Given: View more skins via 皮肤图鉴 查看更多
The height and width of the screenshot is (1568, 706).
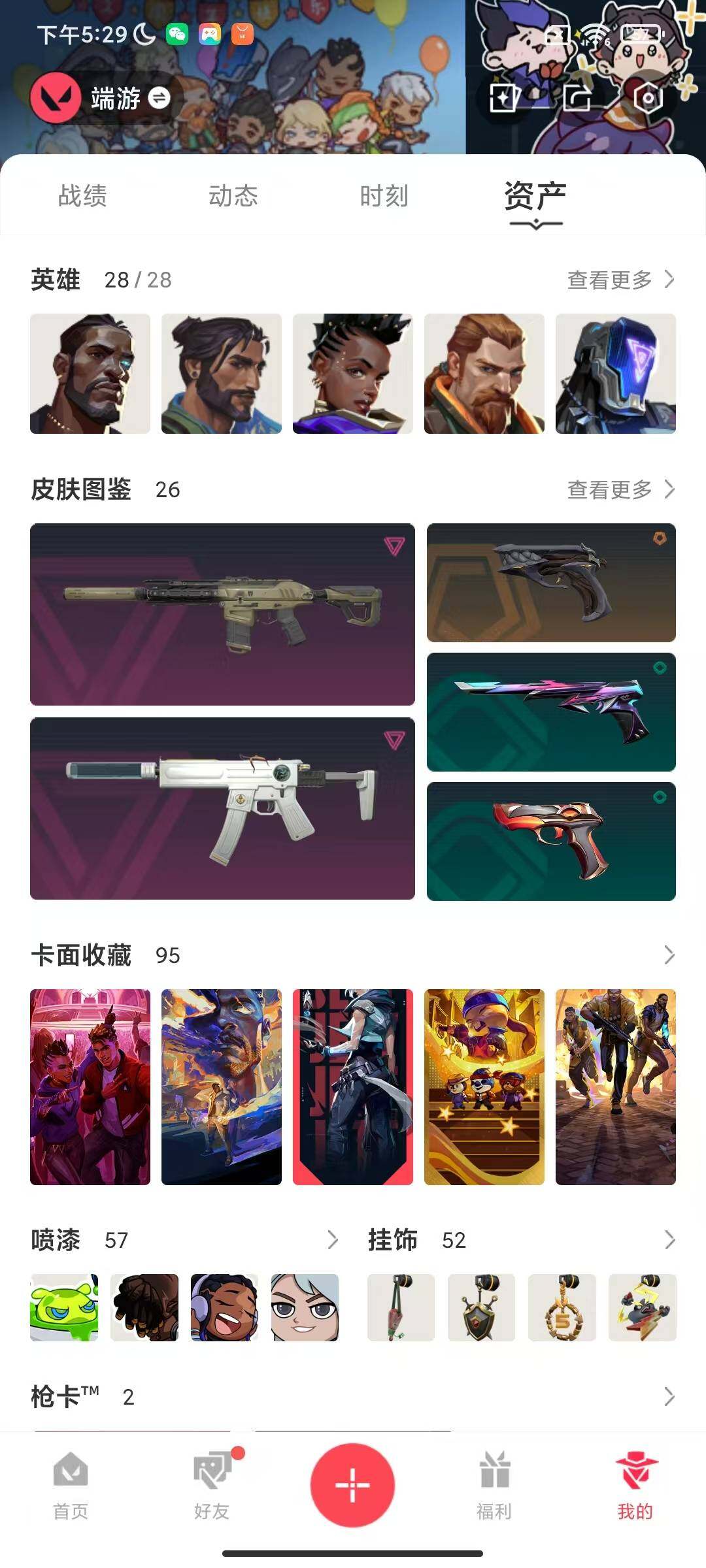Looking at the screenshot, I should point(620,489).
